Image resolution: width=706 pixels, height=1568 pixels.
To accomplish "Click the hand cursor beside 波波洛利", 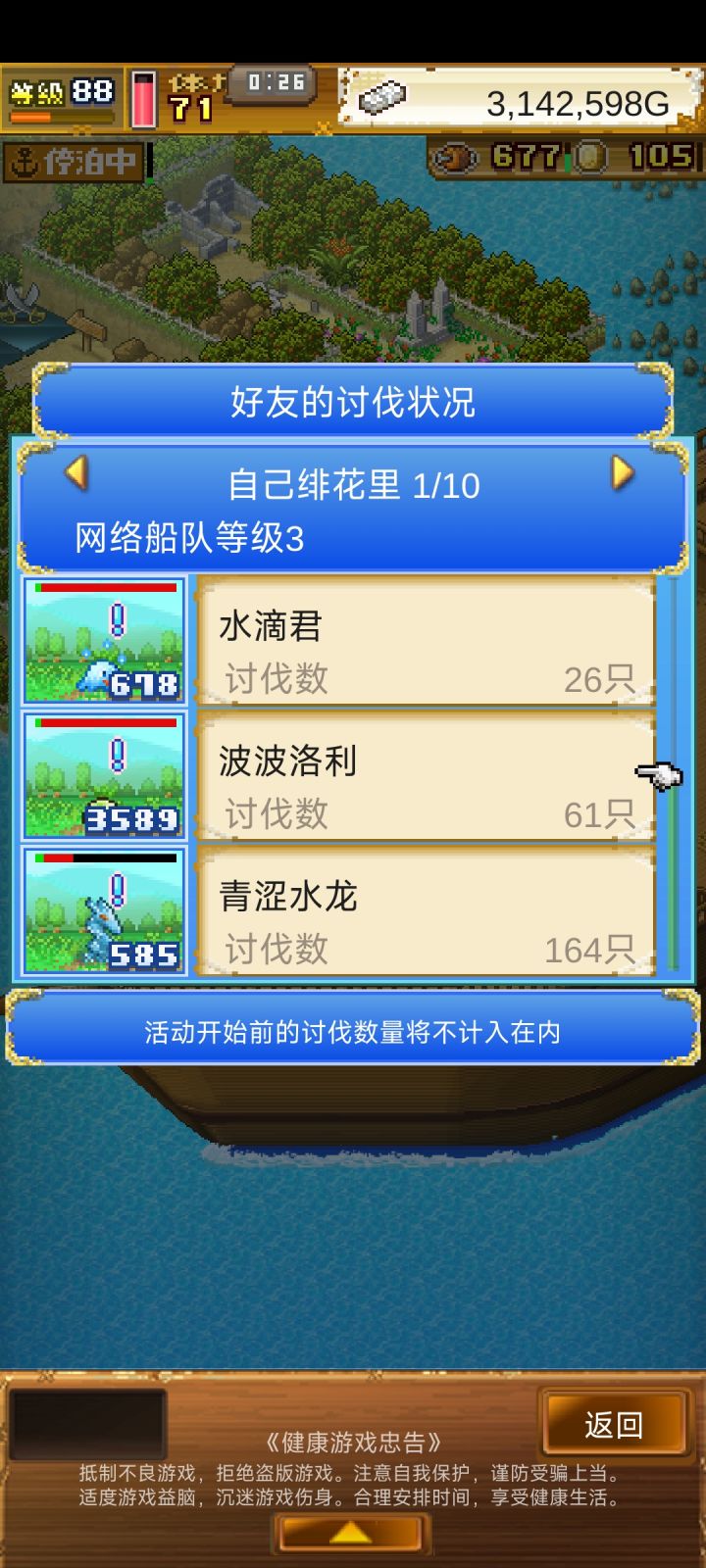I will click(x=659, y=776).
